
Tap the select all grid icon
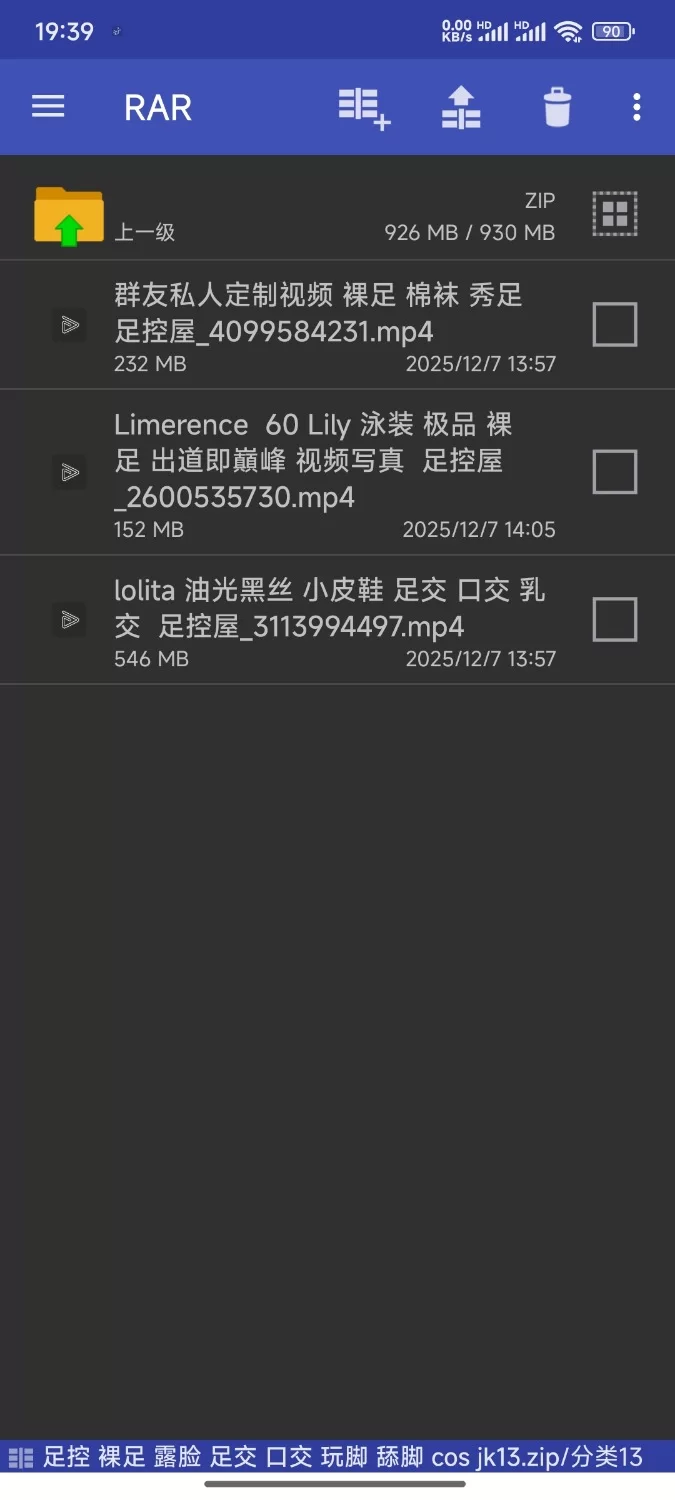coord(614,213)
